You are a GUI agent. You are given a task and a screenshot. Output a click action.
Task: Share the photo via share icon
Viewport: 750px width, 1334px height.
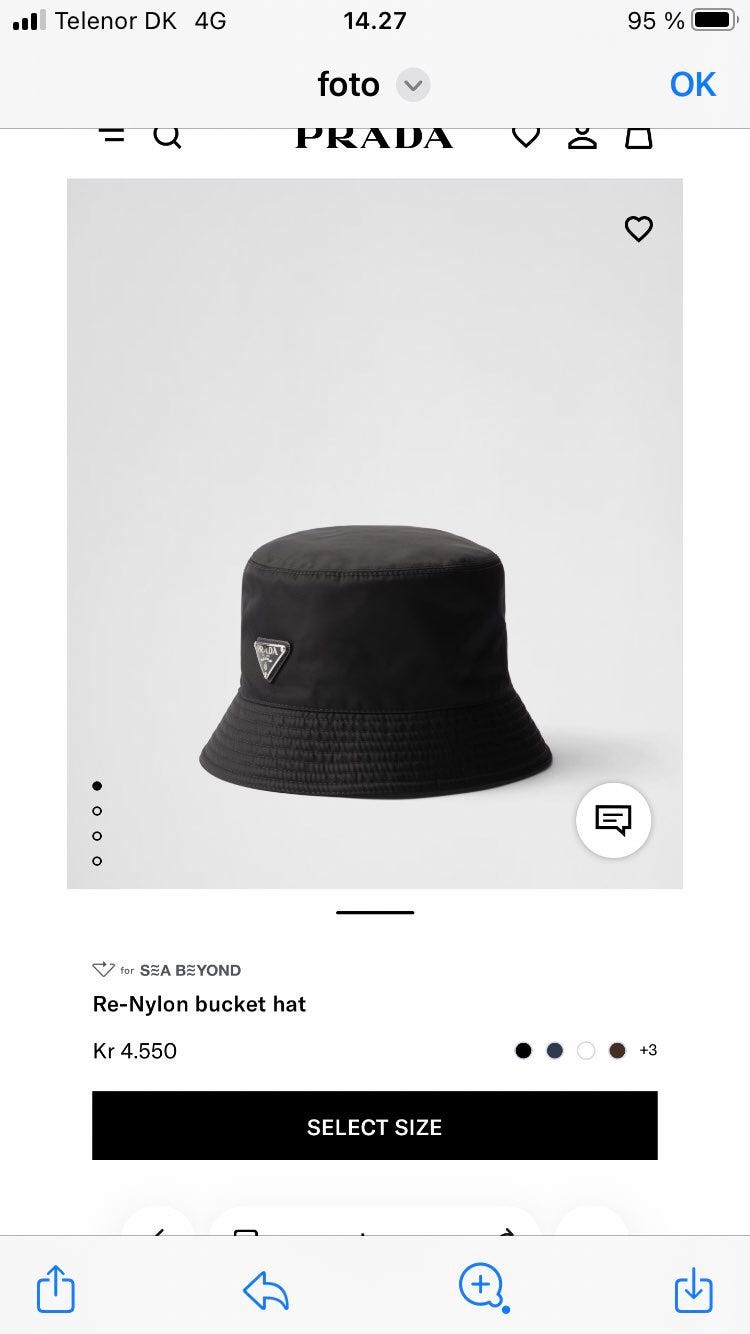tap(56, 1289)
